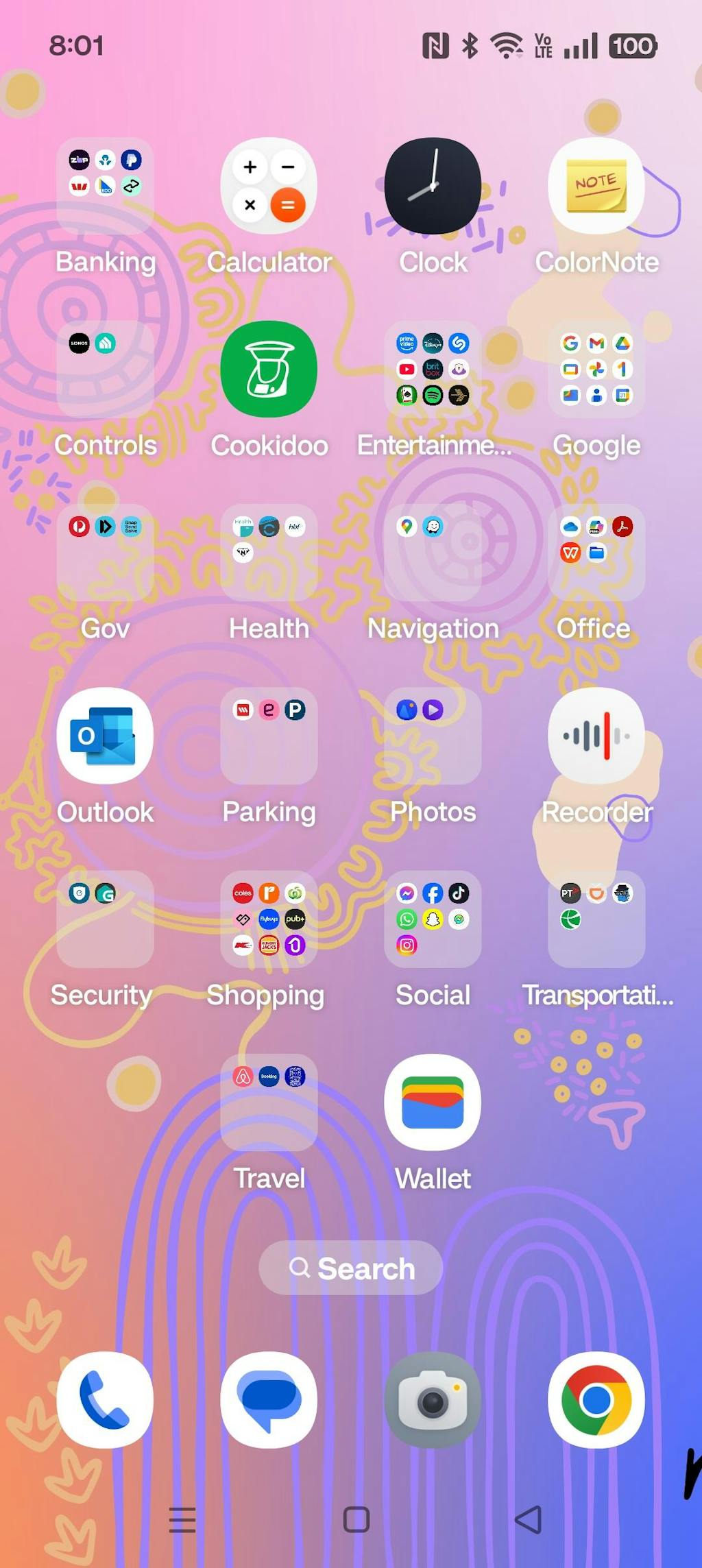The image size is (702, 1568).
Task: Open the Google apps folder
Action: coord(596,369)
